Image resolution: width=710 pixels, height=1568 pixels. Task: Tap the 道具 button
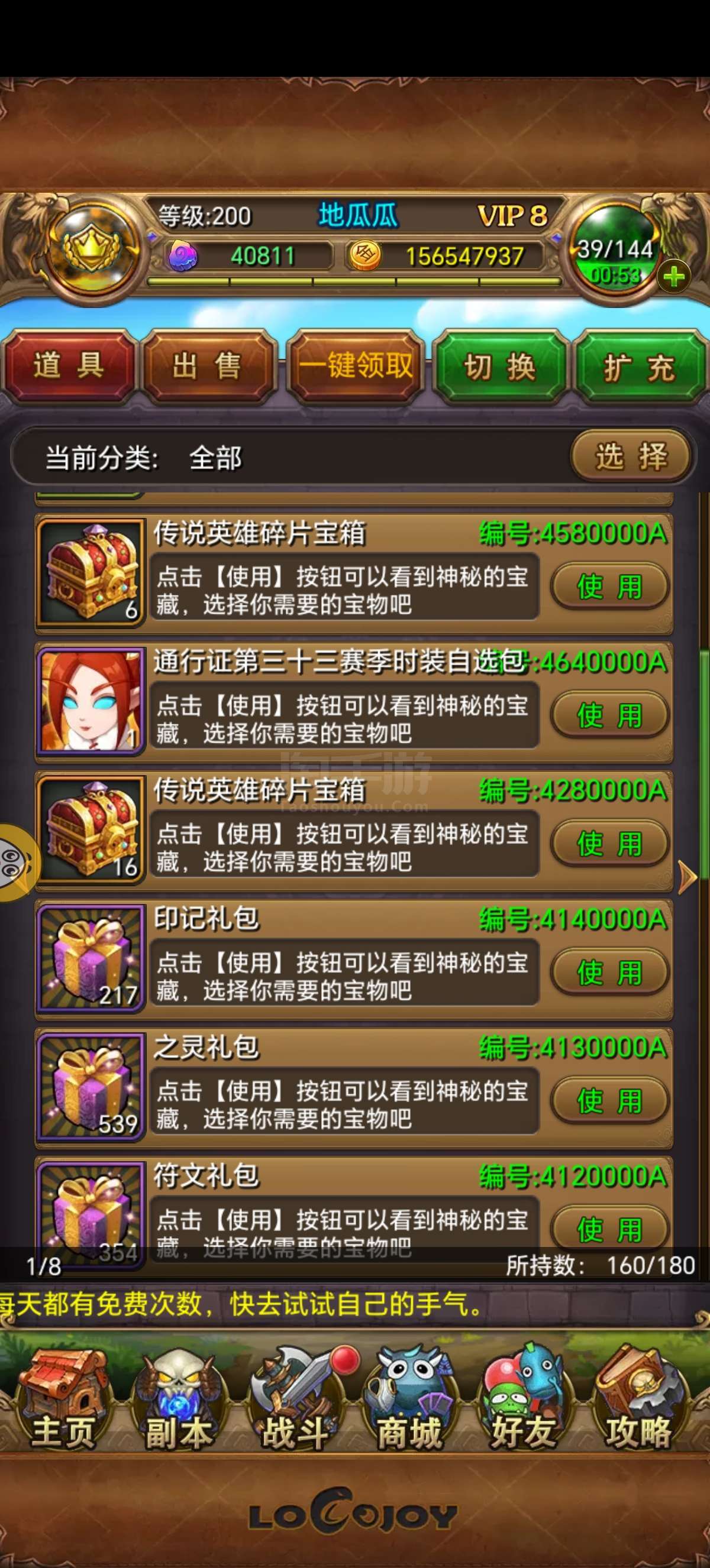coord(68,367)
